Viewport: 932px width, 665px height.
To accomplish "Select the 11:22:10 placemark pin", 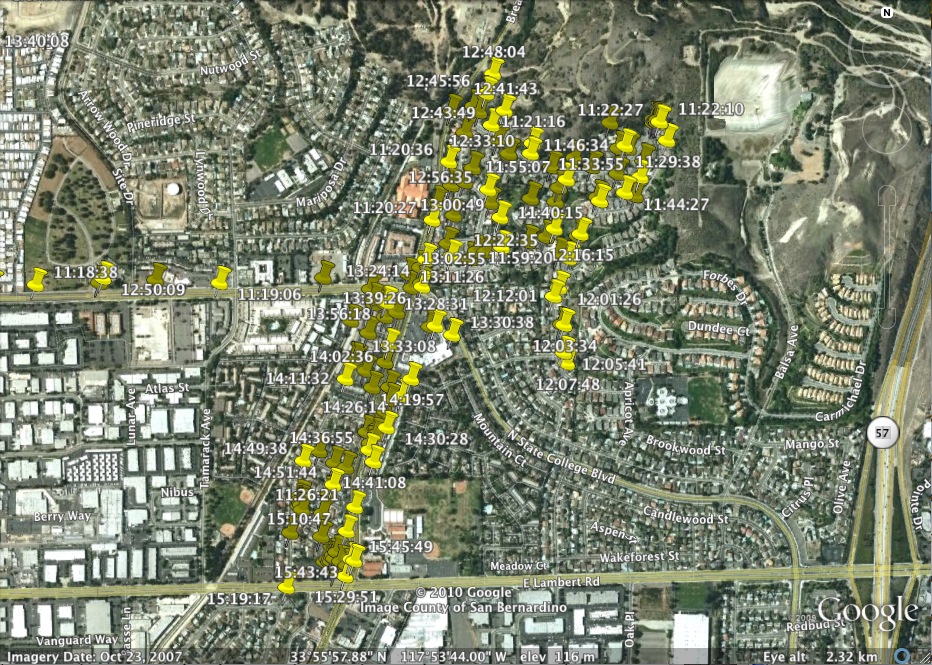I will tap(660, 118).
